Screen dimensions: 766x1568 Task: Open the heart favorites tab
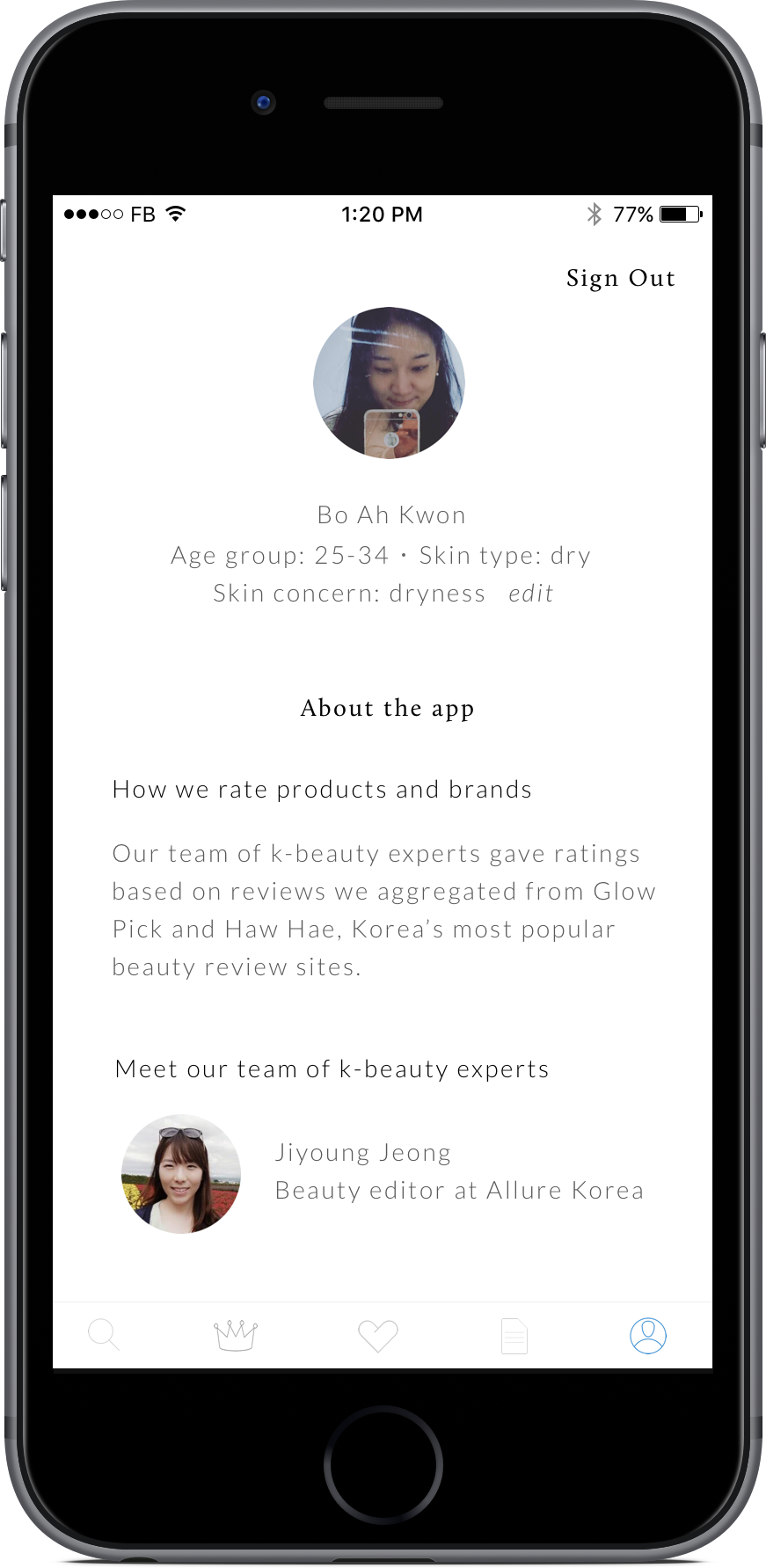pos(378,1336)
